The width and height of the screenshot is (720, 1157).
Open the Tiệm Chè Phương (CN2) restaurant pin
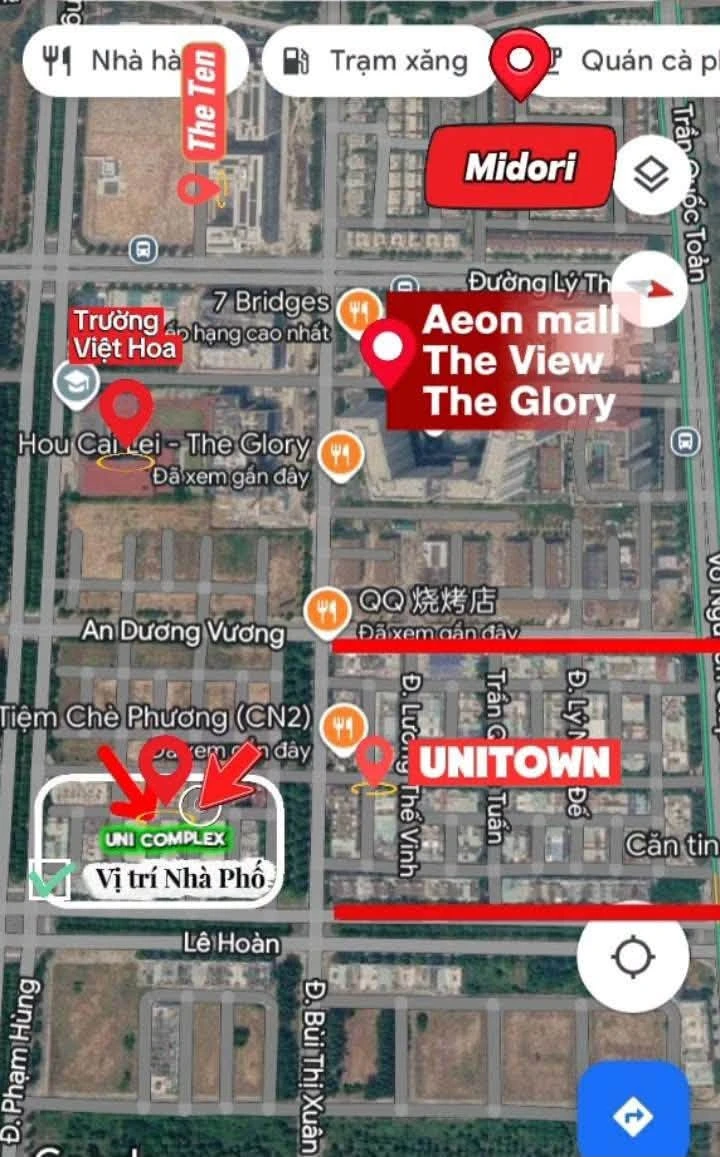[x=345, y=728]
